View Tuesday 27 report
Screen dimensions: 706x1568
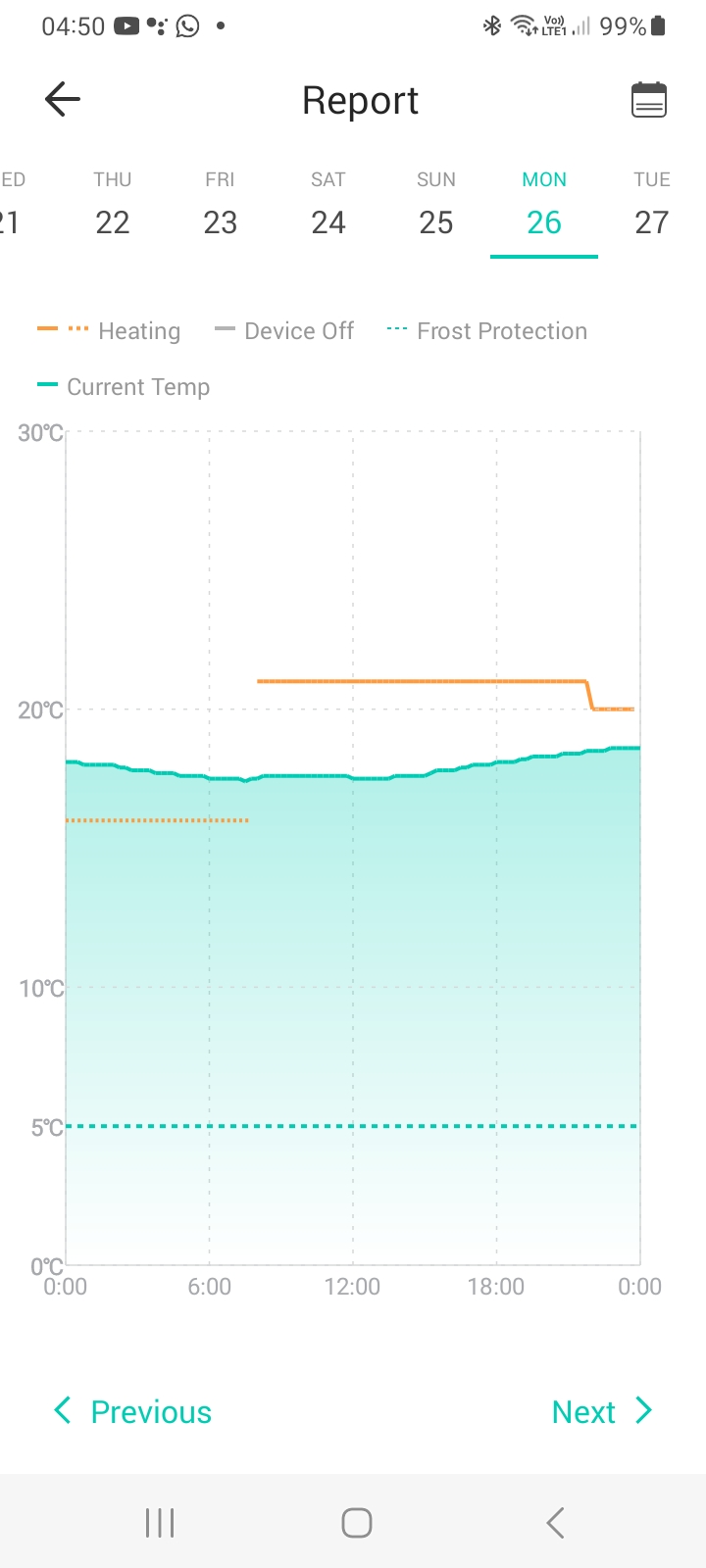point(651,206)
